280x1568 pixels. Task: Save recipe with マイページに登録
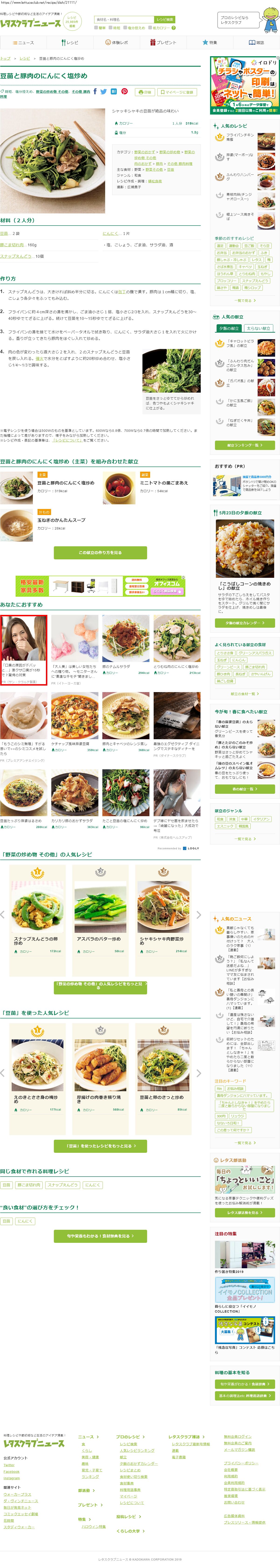(177, 92)
